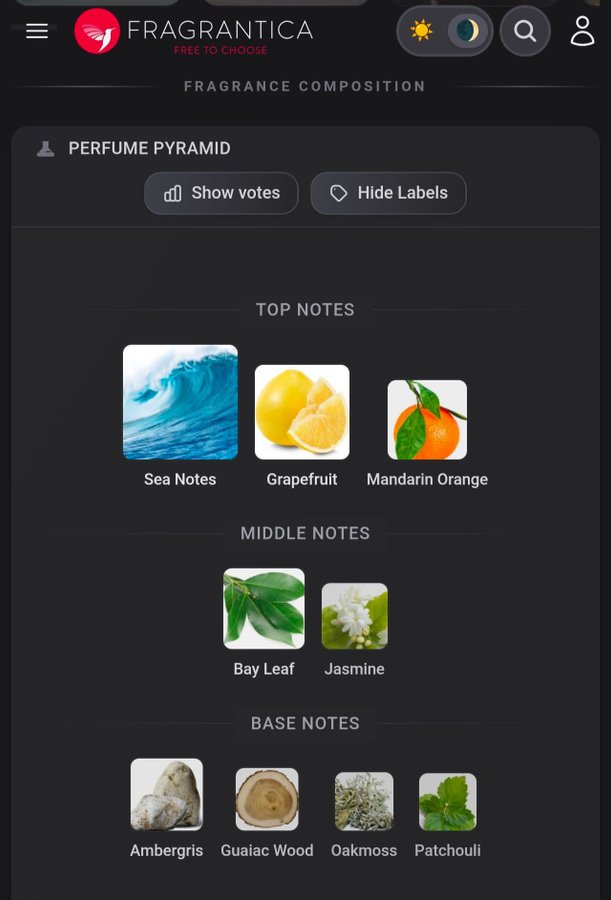Open the user profile icon
The width and height of the screenshot is (611, 900).
click(582, 31)
